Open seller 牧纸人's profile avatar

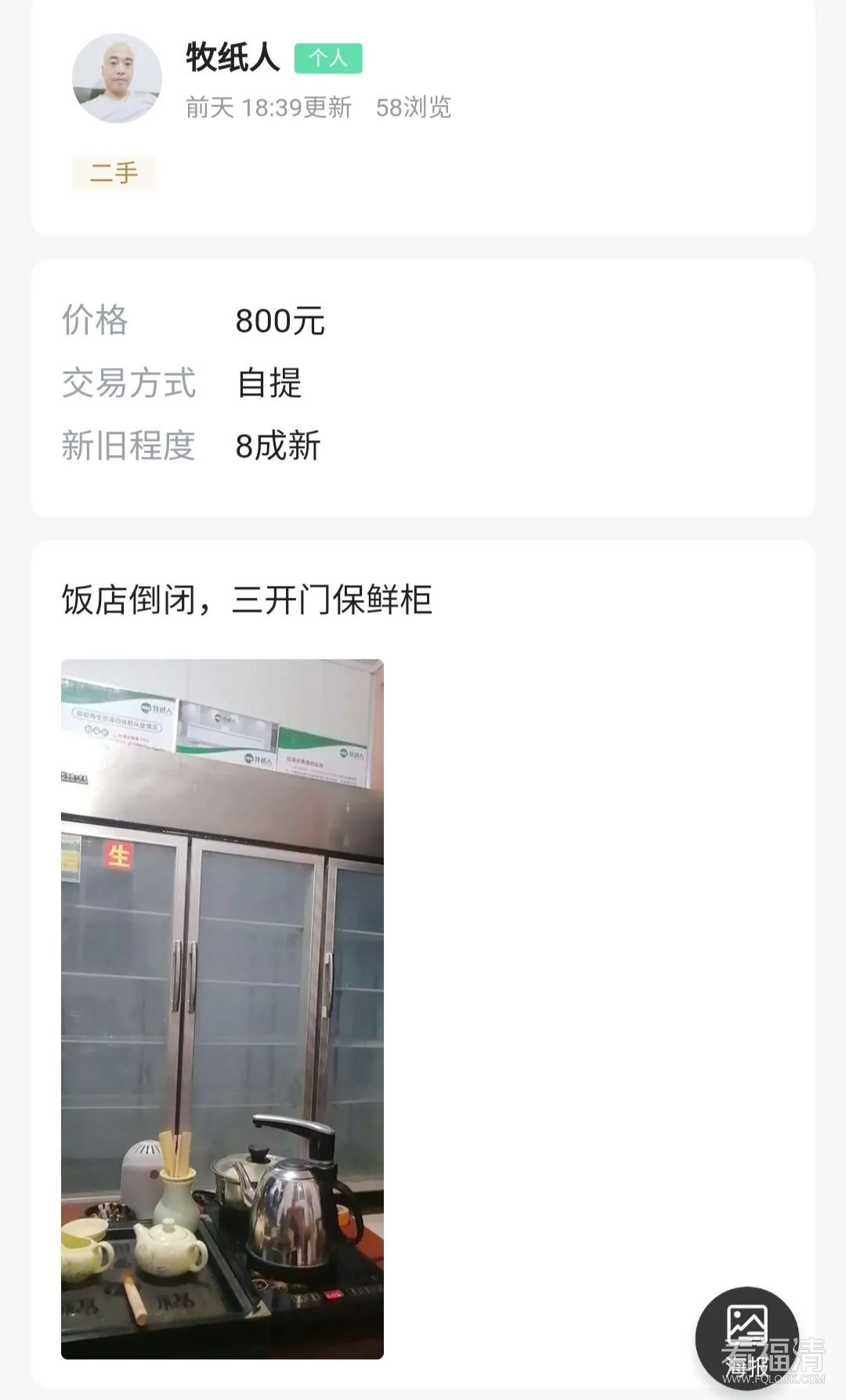pos(117,78)
